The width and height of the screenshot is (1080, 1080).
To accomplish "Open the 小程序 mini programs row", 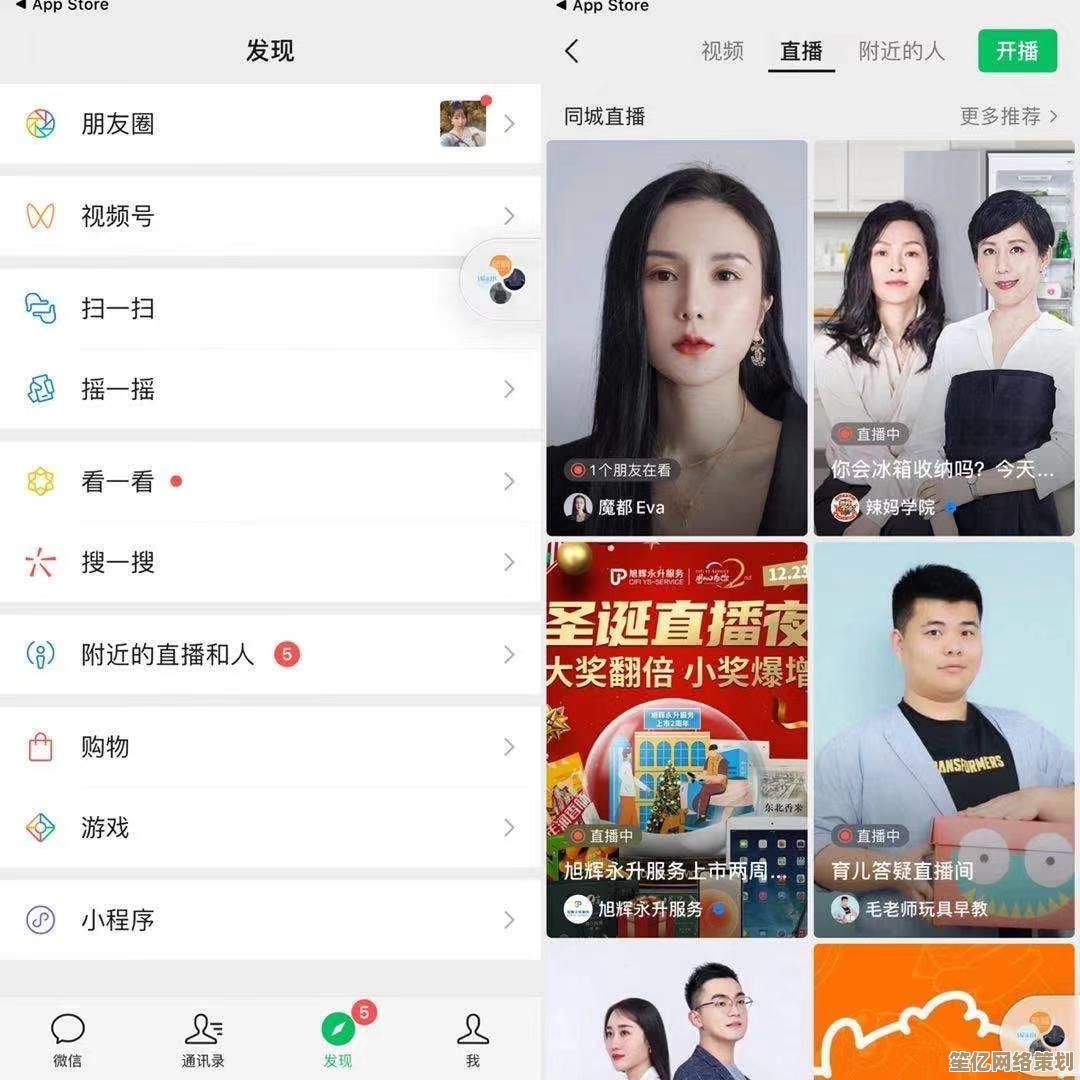I will click(x=270, y=920).
